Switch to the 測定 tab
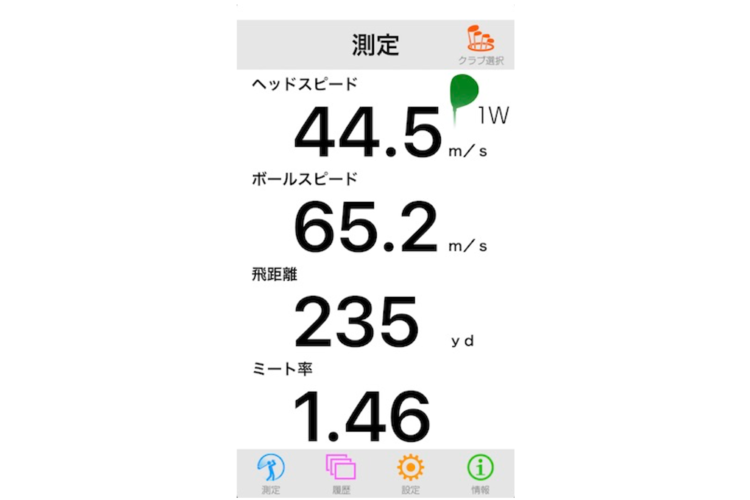Viewport: 750px width, 500px height. [271, 473]
